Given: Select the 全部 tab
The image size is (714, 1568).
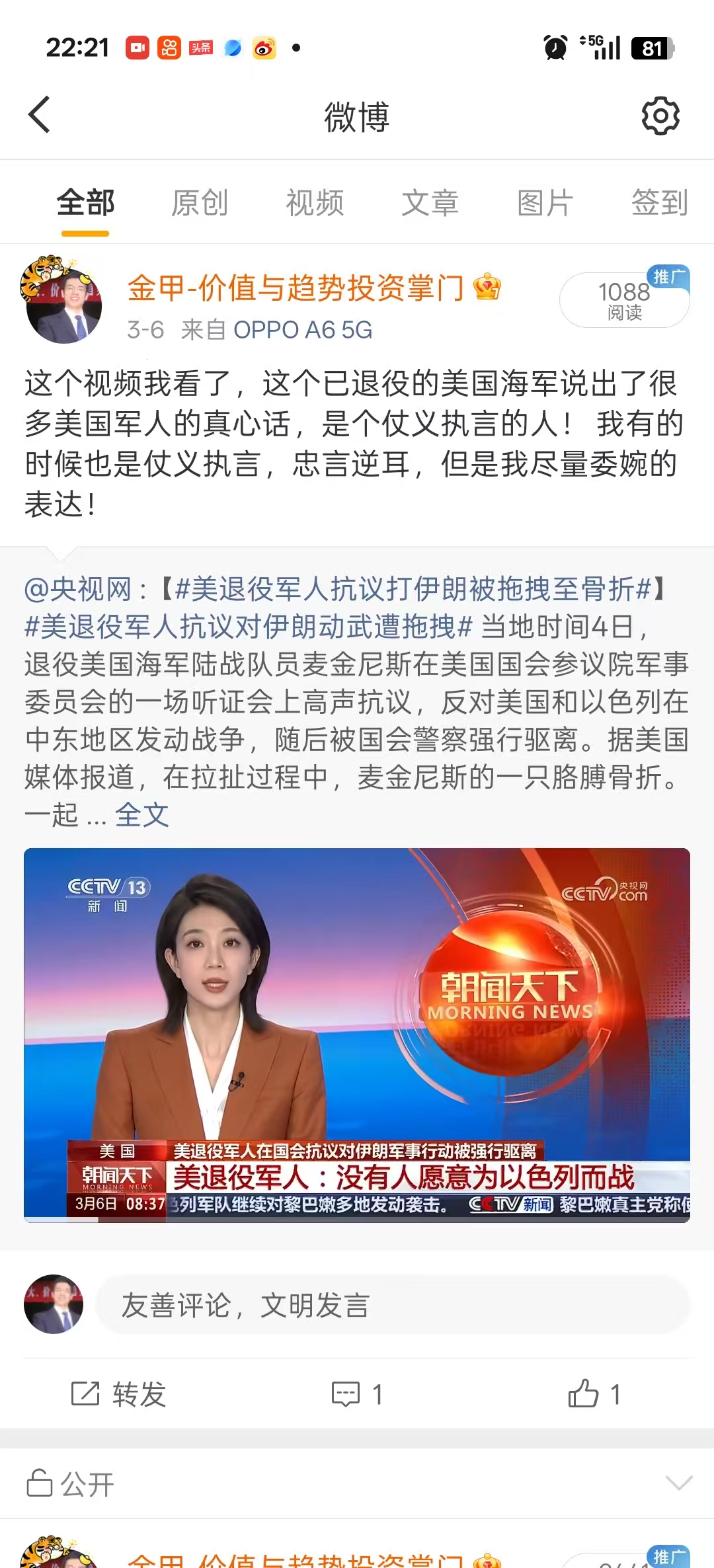Looking at the screenshot, I should 85,202.
